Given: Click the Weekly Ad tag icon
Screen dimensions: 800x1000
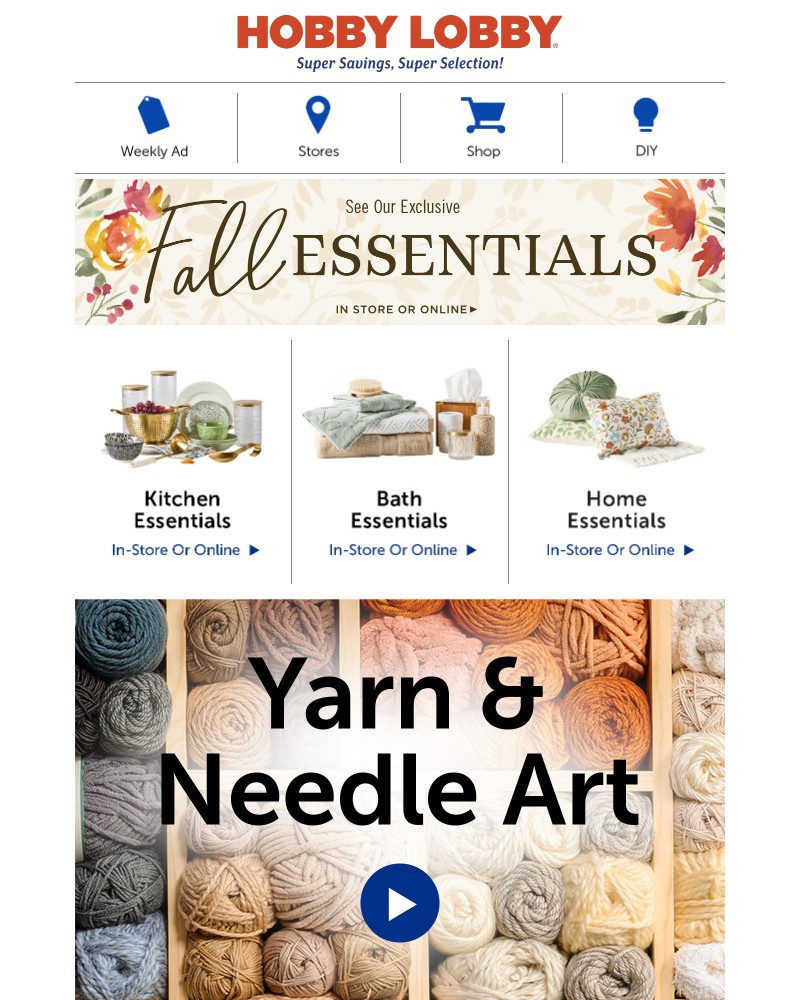Looking at the screenshot, I should [152, 115].
